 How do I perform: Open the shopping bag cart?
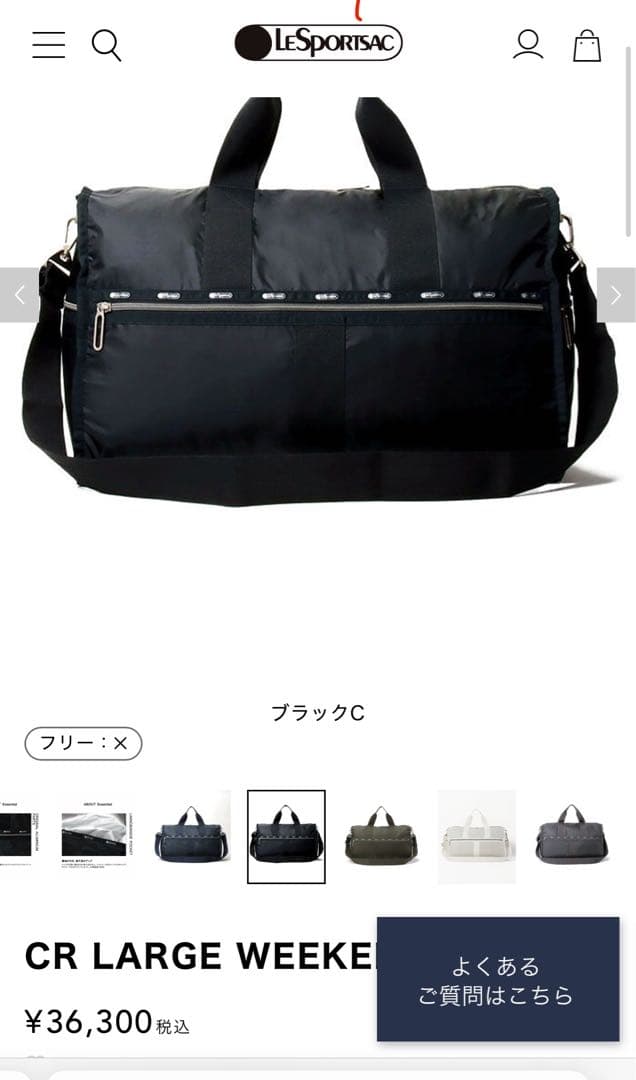(587, 45)
